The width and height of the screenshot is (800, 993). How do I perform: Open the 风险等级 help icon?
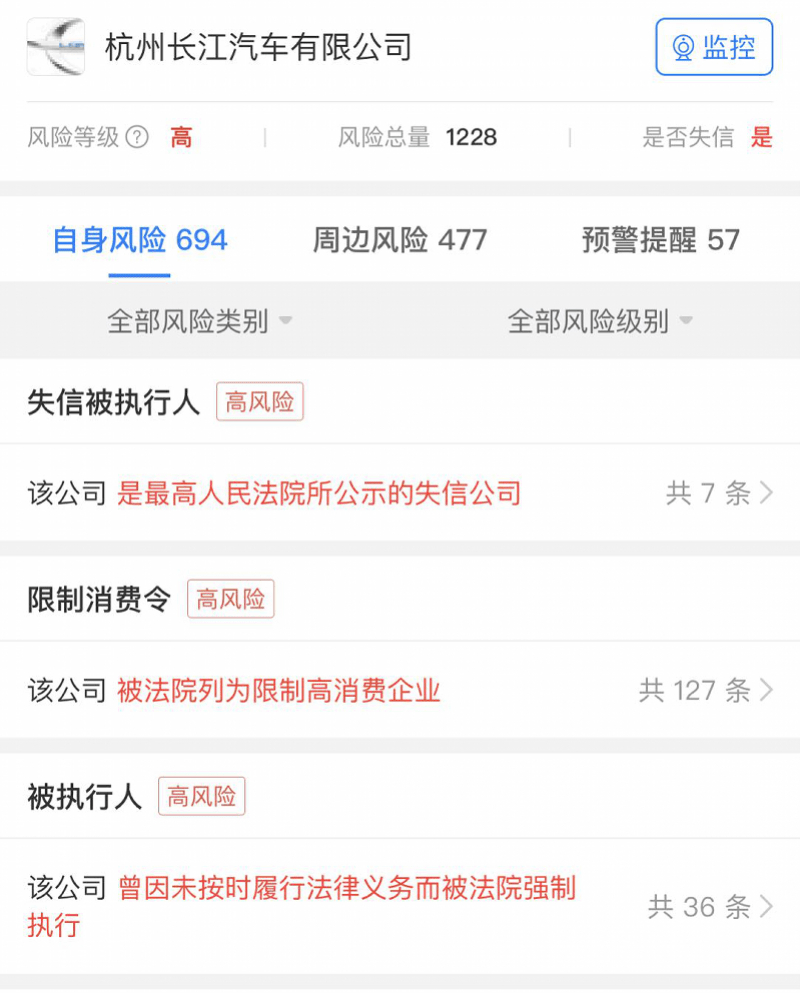137,137
